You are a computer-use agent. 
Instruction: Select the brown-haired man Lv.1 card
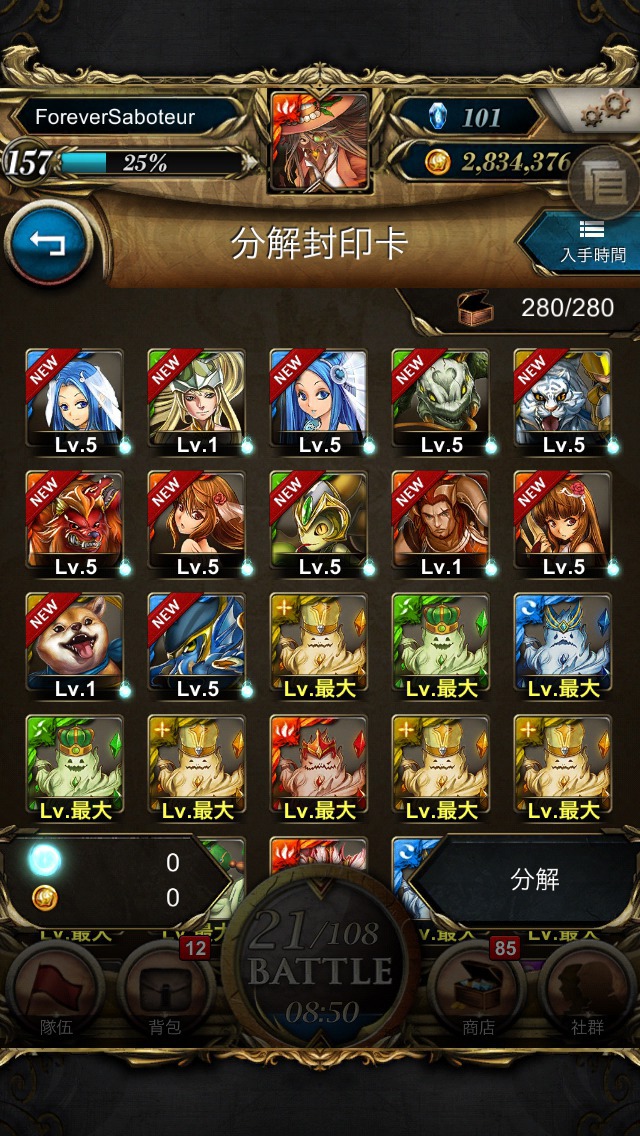pyautogui.click(x=441, y=525)
